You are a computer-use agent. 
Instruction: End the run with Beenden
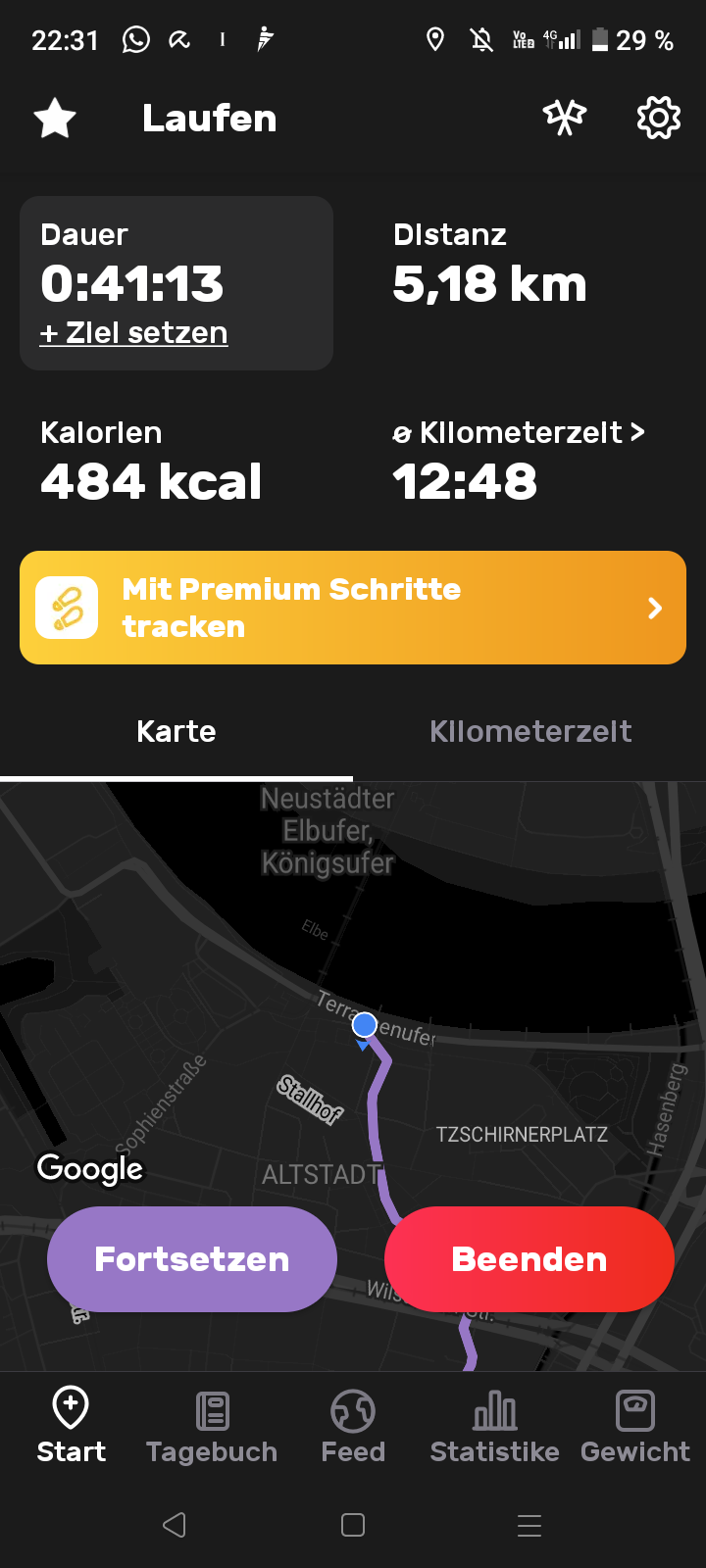tap(529, 1259)
